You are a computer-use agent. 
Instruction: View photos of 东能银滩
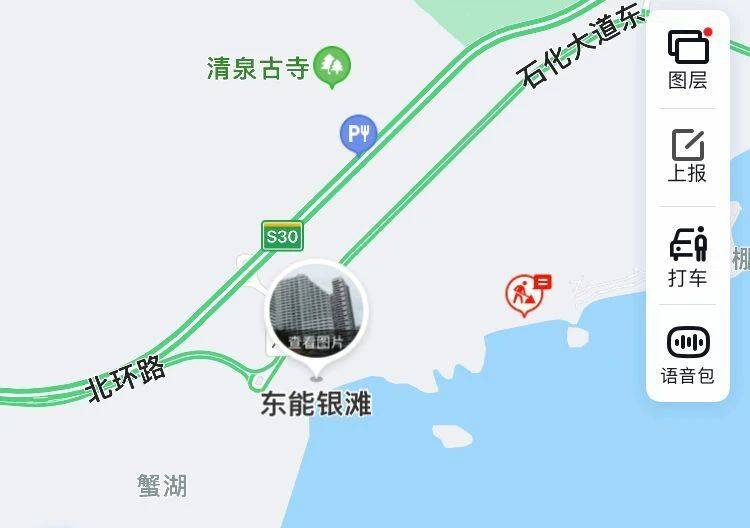pyautogui.click(x=316, y=311)
